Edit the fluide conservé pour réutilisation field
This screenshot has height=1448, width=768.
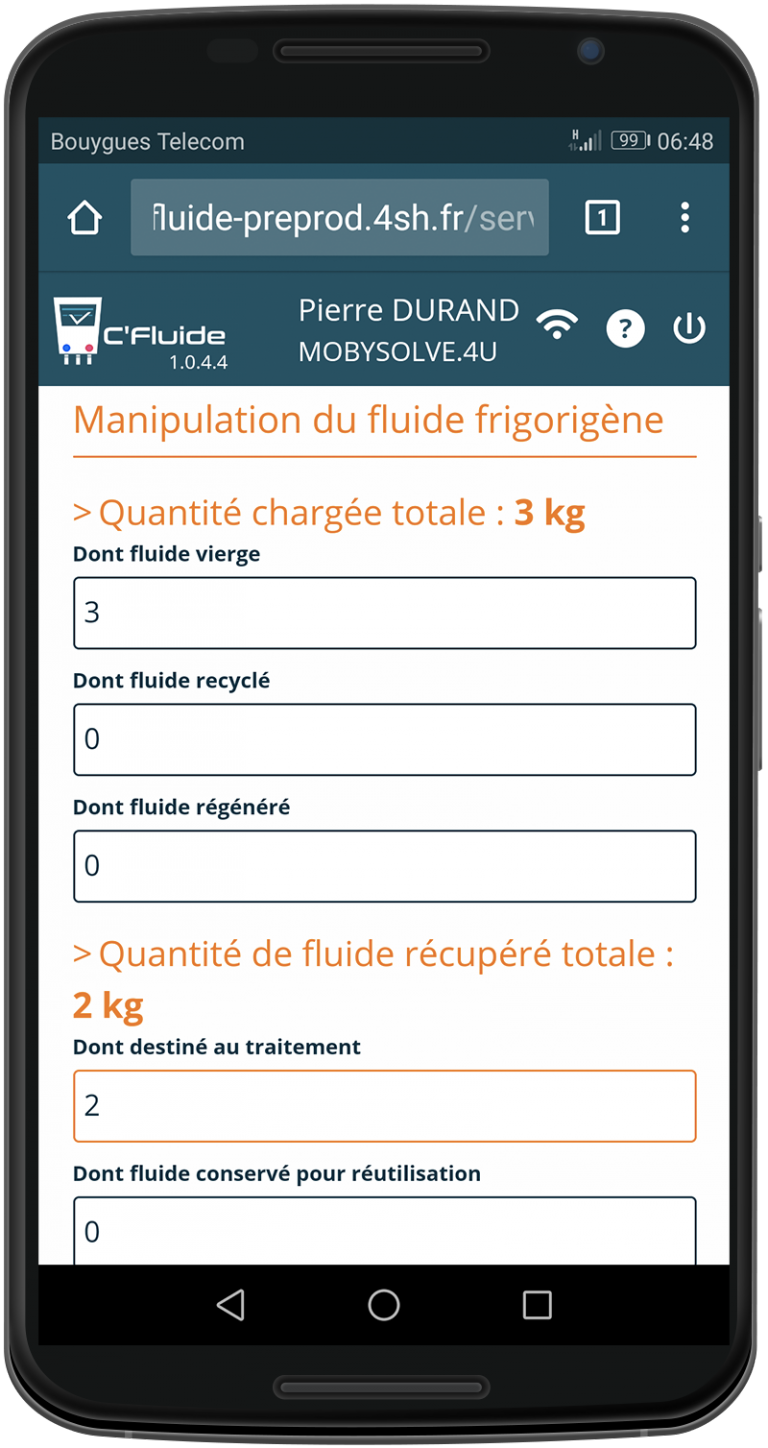pos(385,1231)
